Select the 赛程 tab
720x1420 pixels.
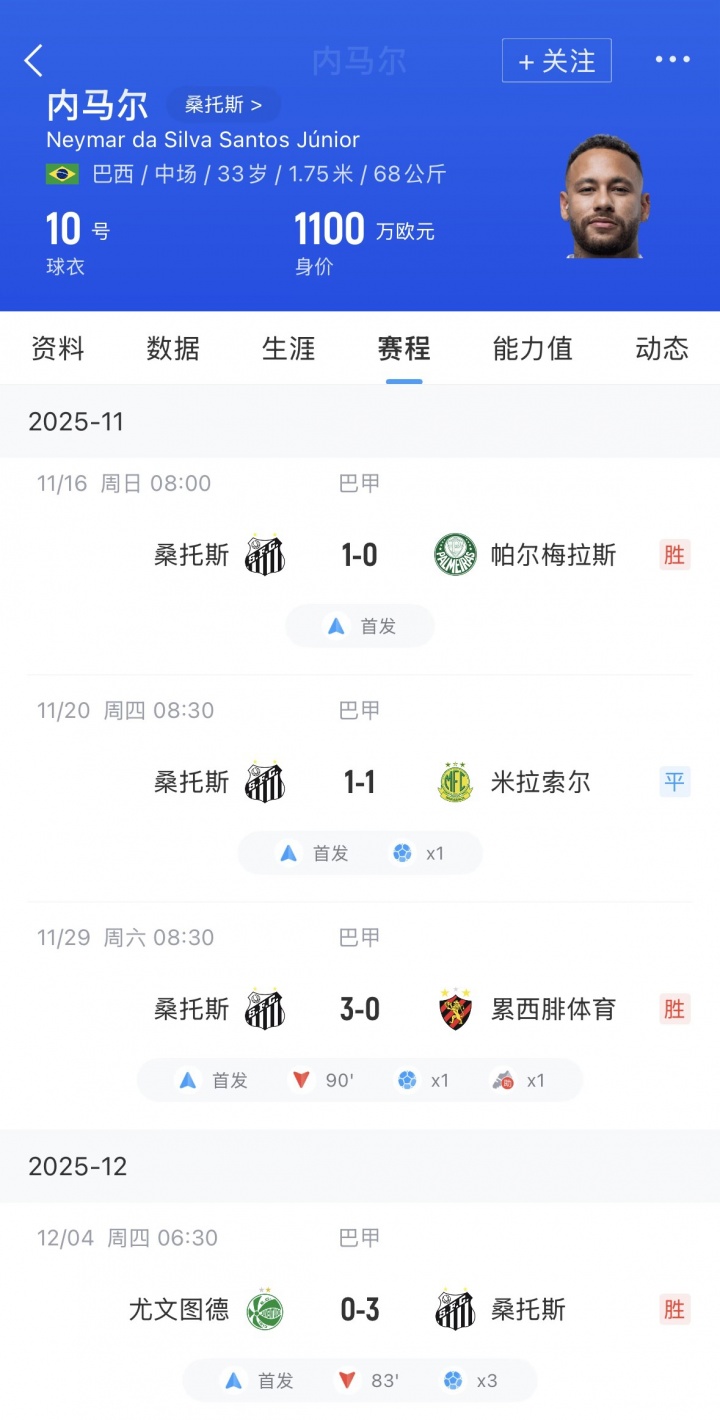pos(404,348)
